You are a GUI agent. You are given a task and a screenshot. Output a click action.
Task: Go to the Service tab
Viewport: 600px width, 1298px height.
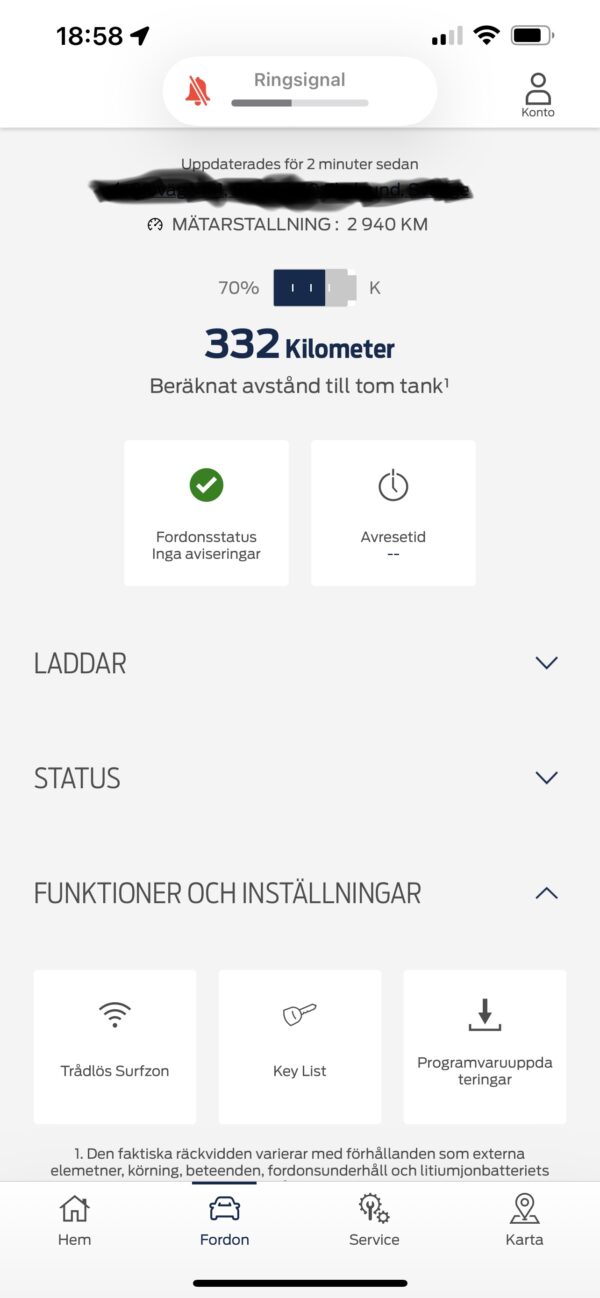(x=375, y=1220)
